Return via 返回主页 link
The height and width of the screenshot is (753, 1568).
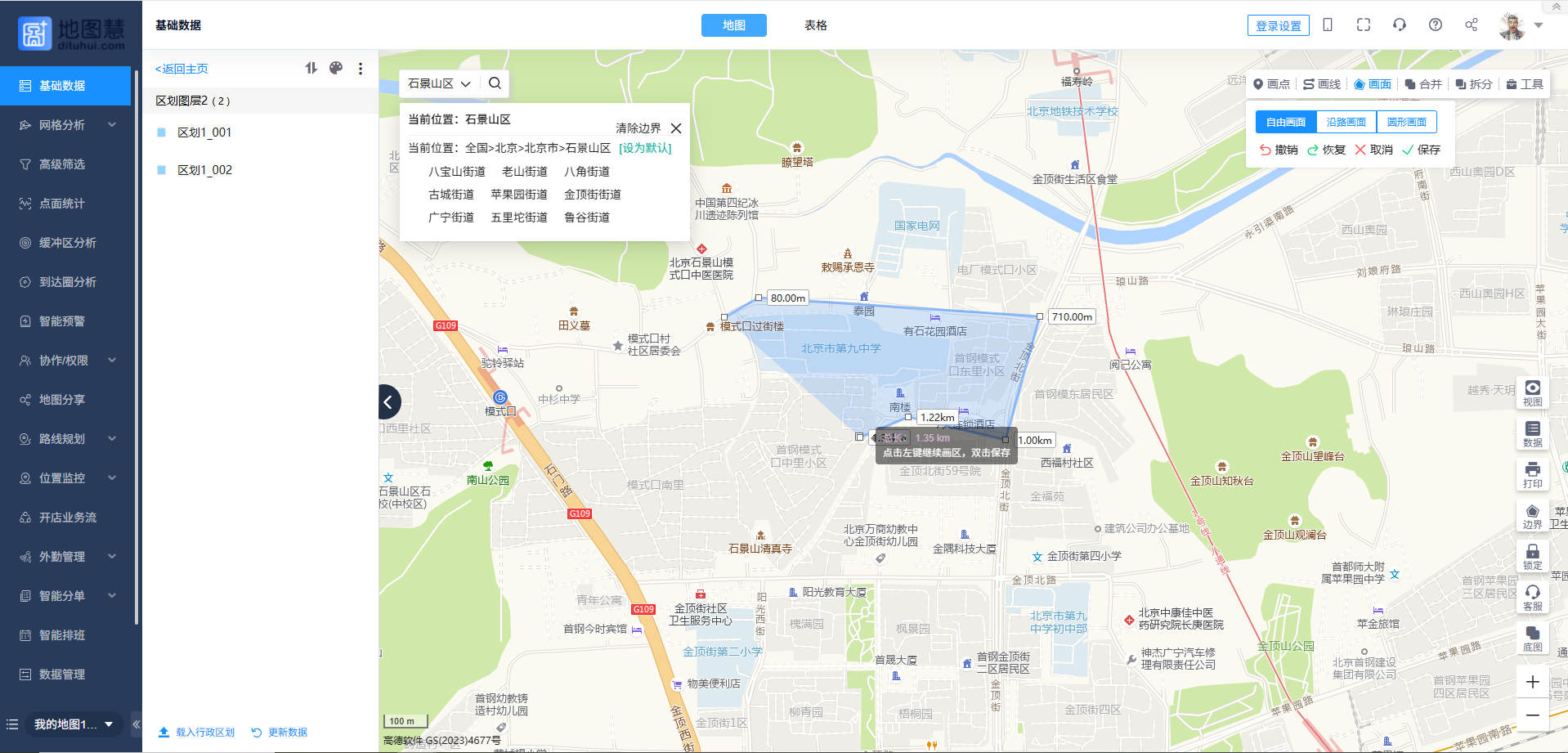pos(181,69)
